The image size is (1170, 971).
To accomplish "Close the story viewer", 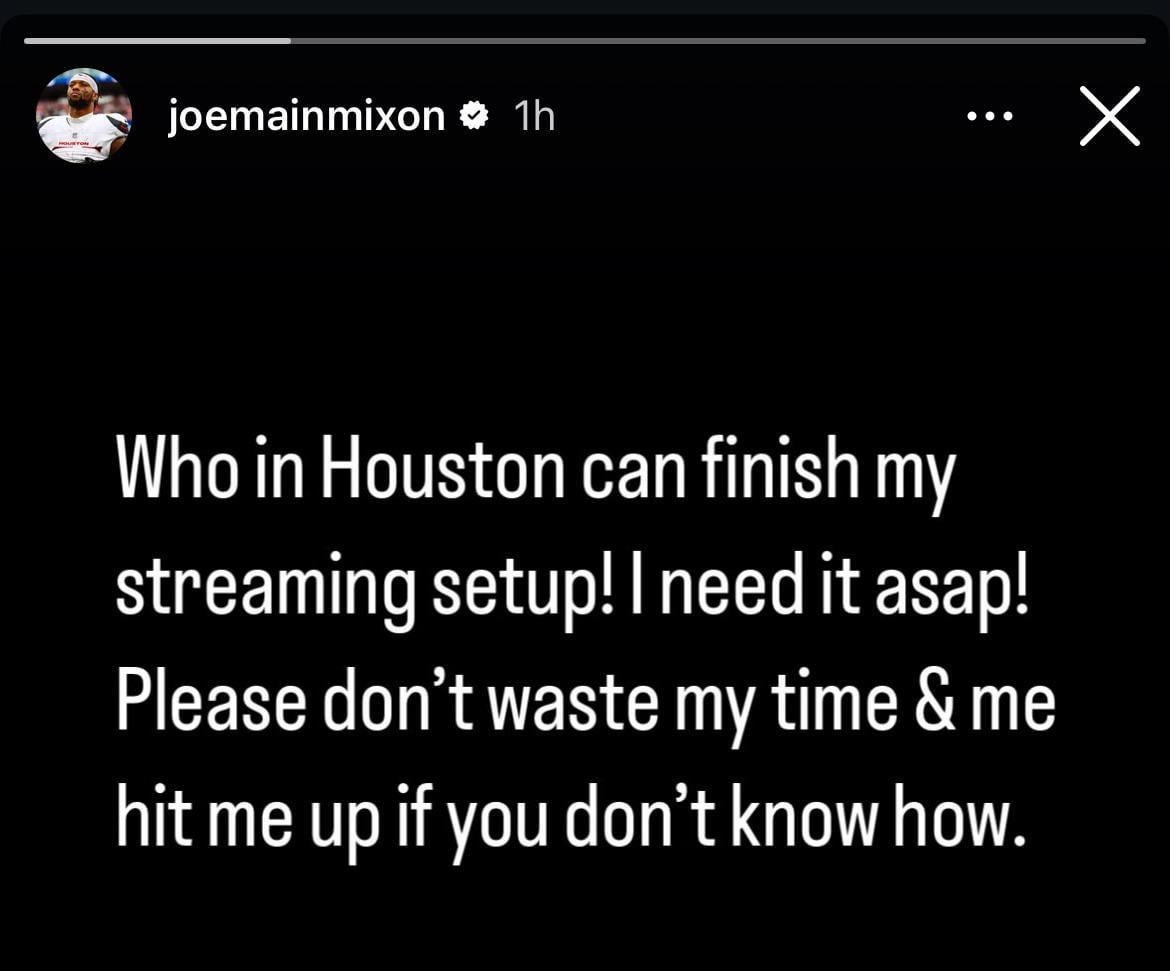I will click(1109, 116).
